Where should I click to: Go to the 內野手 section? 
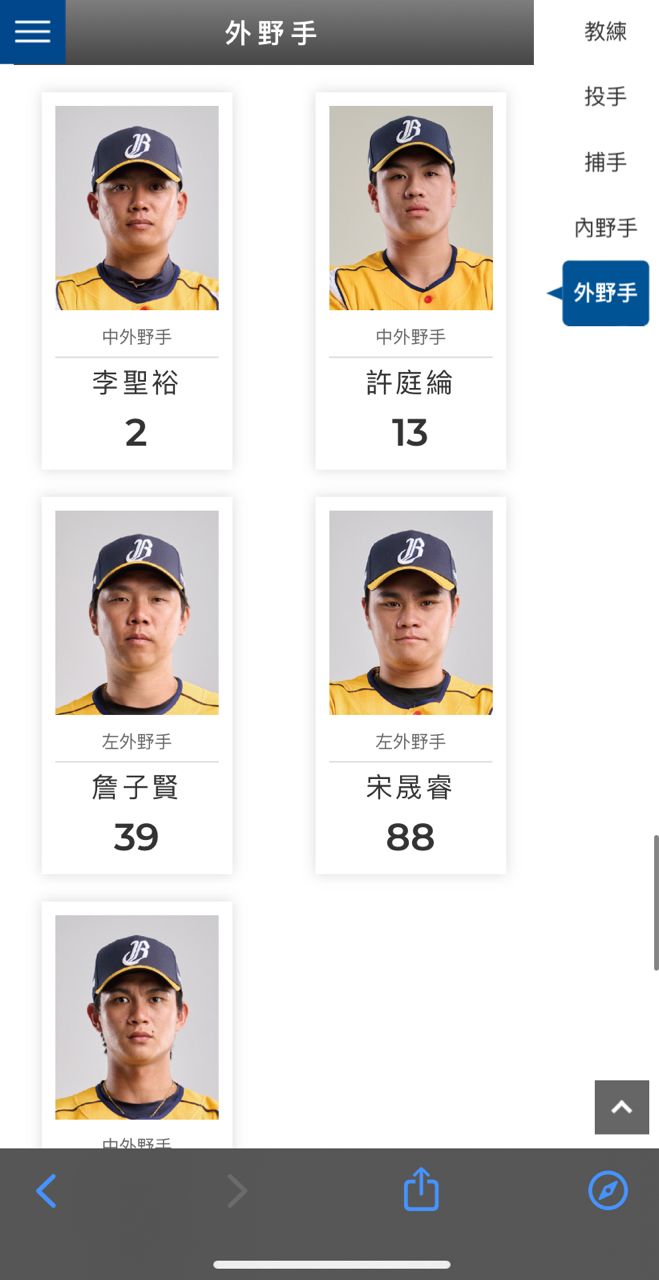pyautogui.click(x=605, y=228)
